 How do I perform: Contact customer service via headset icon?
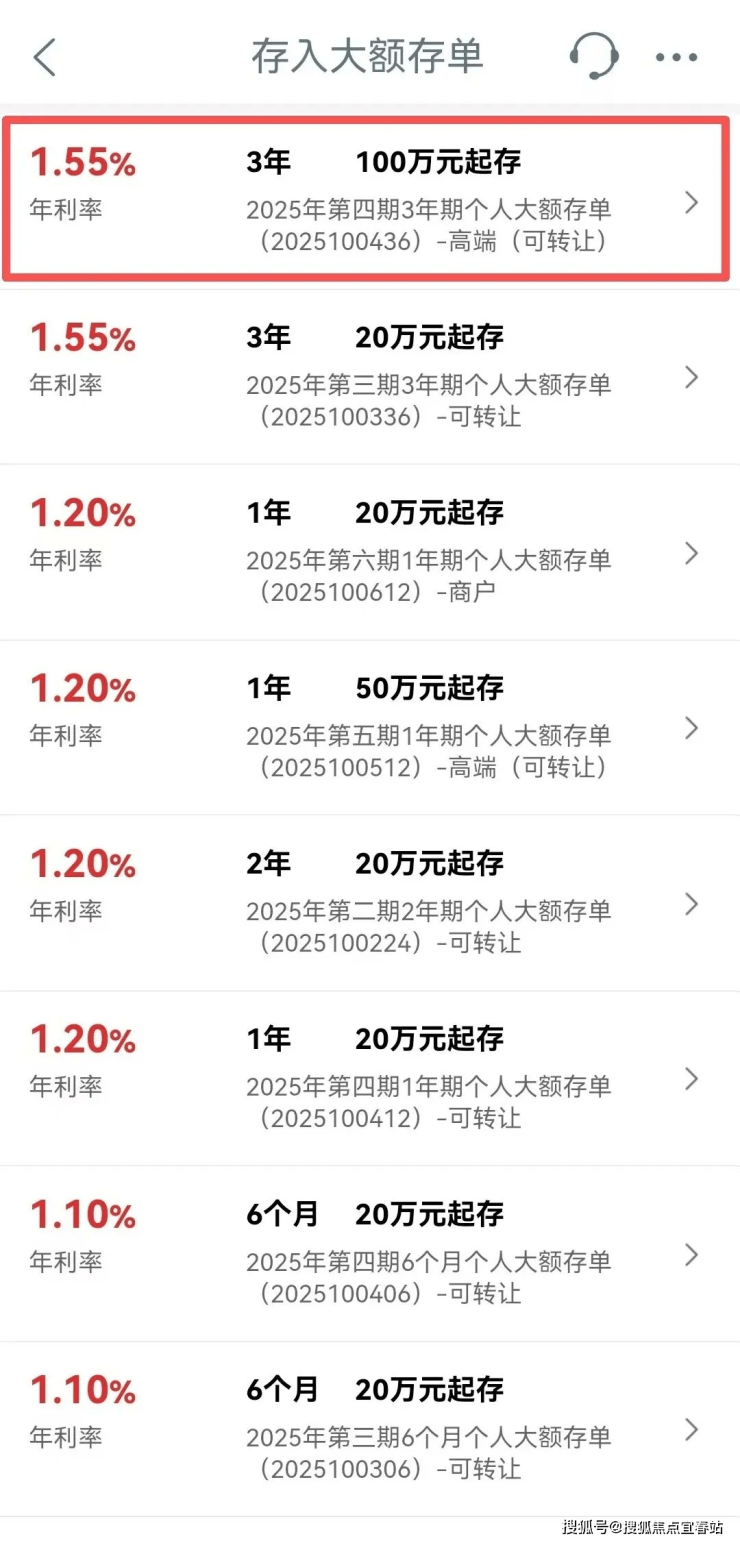pyautogui.click(x=593, y=56)
